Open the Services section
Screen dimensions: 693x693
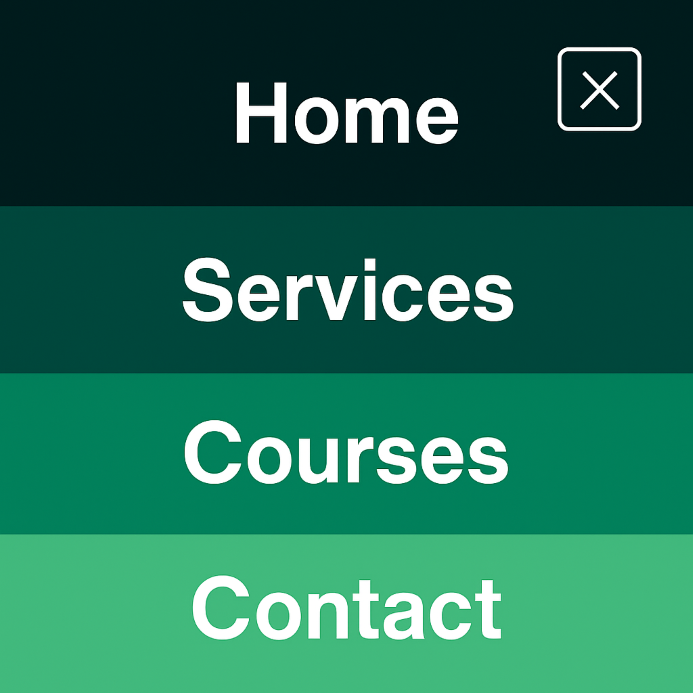click(347, 291)
